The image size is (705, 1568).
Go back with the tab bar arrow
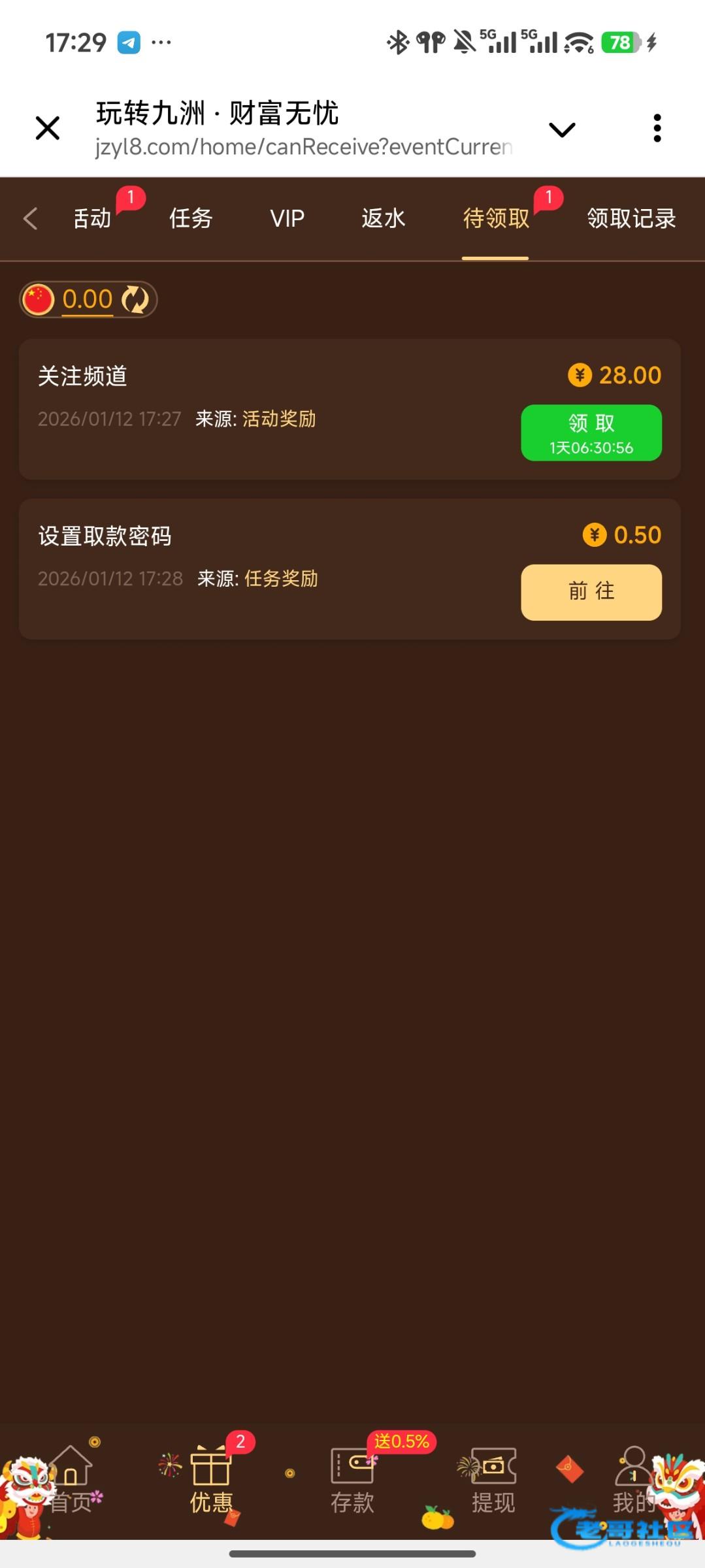click(30, 218)
